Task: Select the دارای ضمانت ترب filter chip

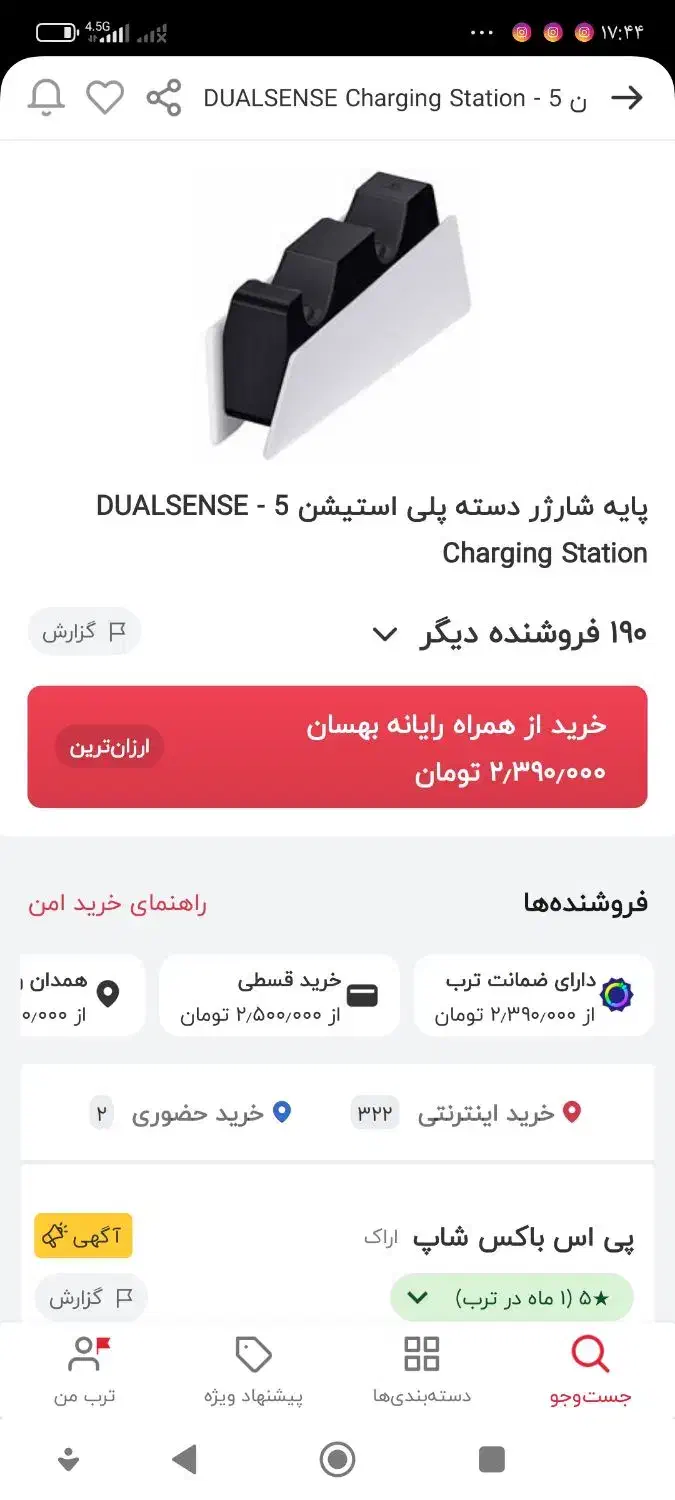Action: [534, 995]
